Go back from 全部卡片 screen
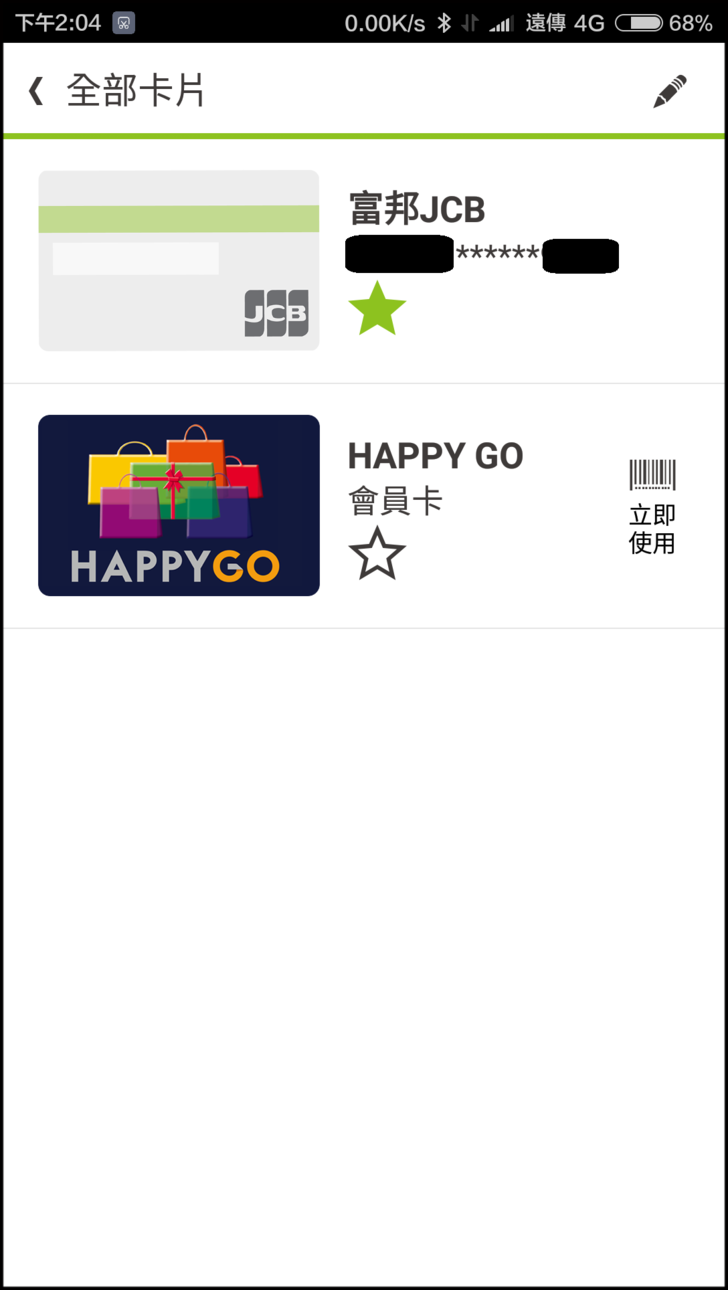The height and width of the screenshot is (1290, 728). 36,91
